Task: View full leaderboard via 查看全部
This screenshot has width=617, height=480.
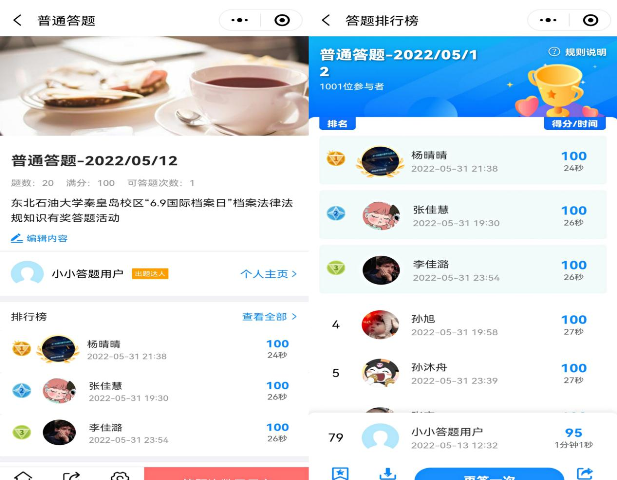Action: (269, 317)
